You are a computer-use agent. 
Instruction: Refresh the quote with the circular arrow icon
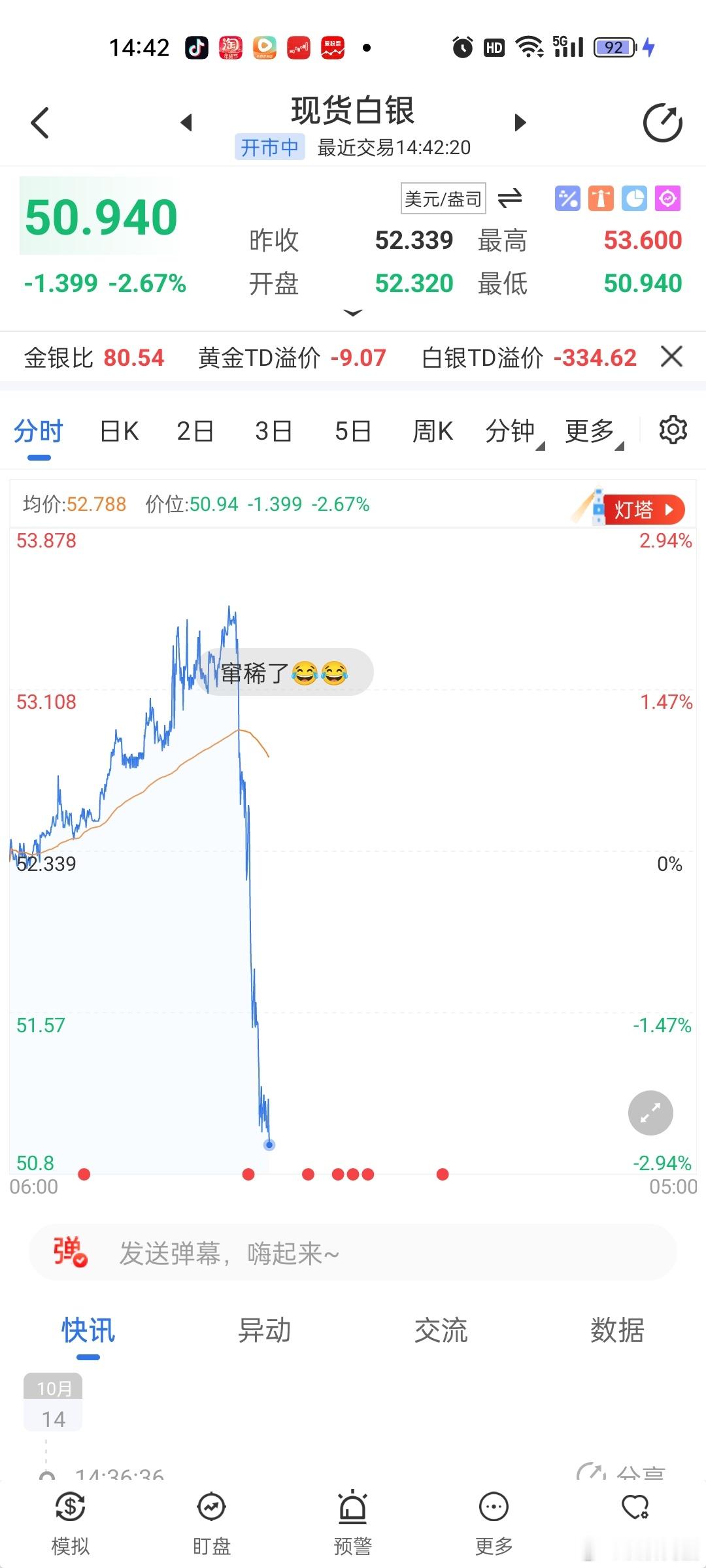pyautogui.click(x=663, y=122)
